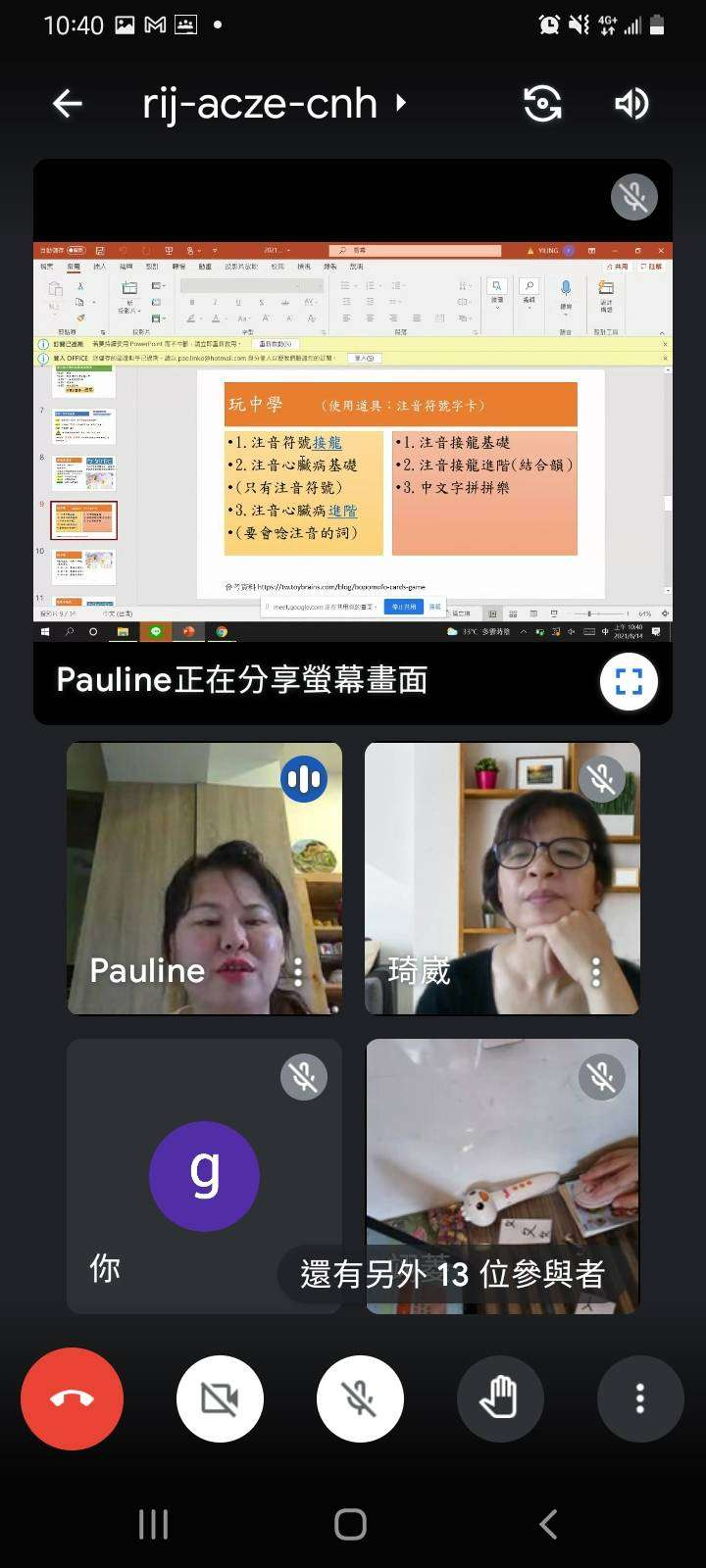
Task: Expand meeting code rij-acze-cnh details
Action: tap(275, 103)
